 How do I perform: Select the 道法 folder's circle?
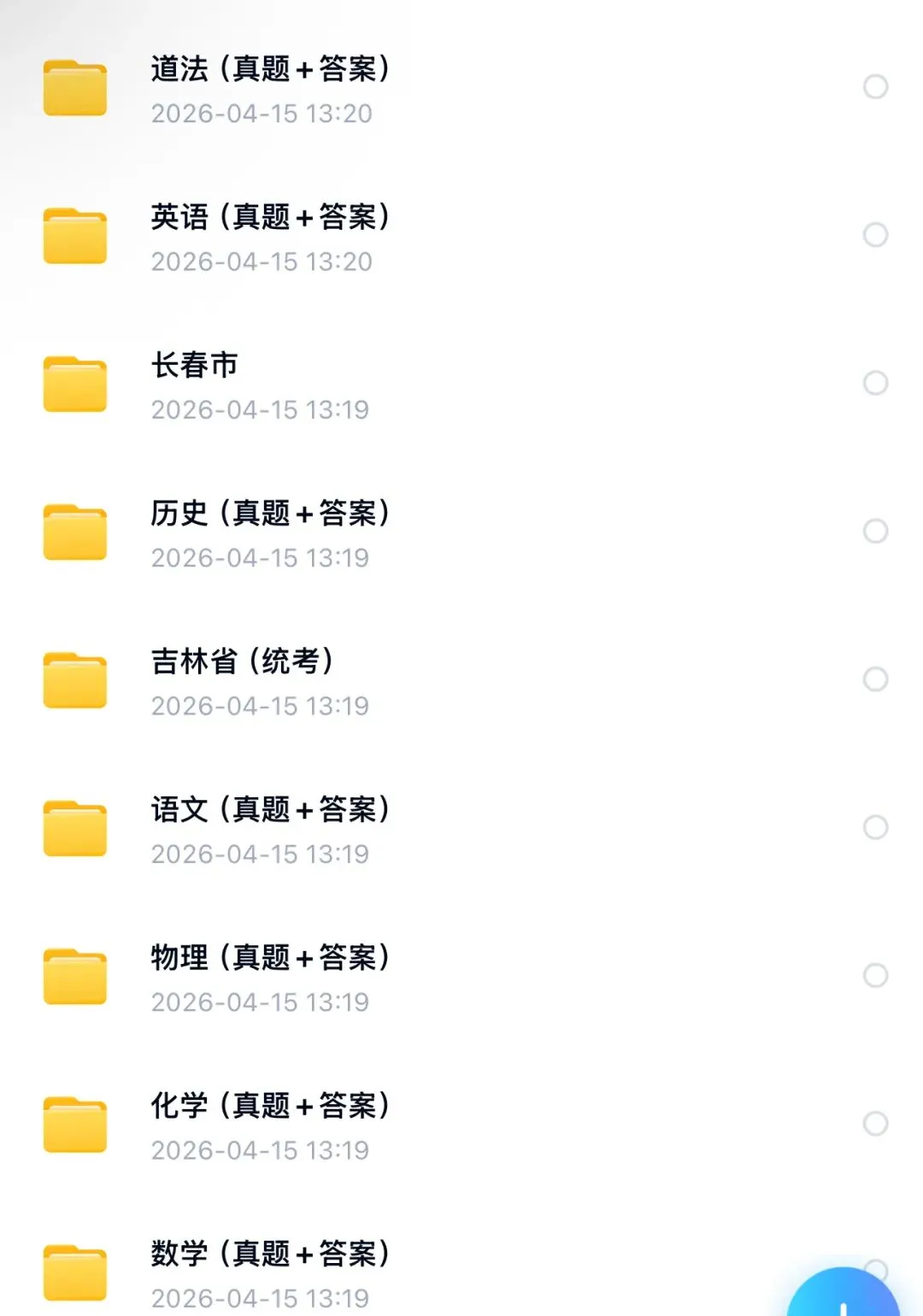875,86
